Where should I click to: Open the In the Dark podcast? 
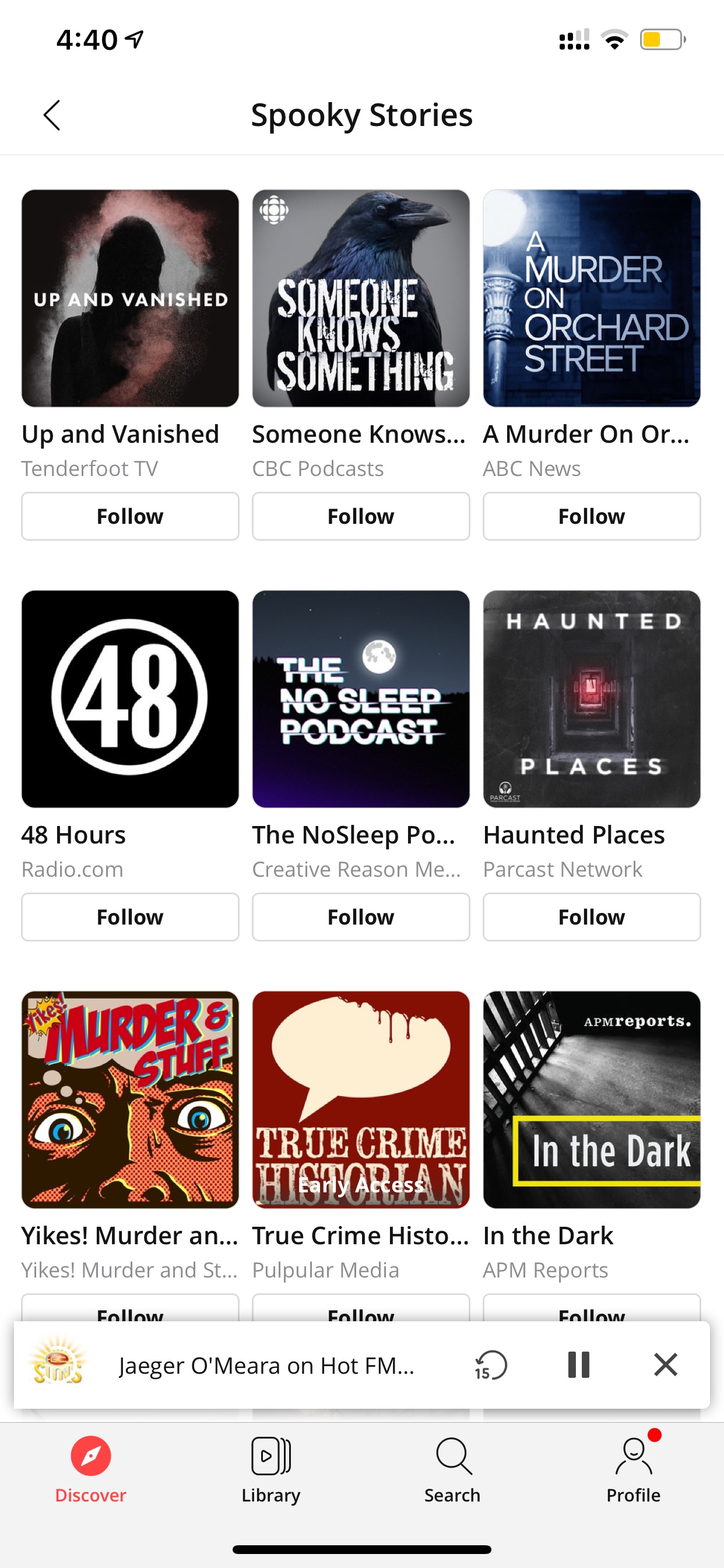coord(591,1100)
